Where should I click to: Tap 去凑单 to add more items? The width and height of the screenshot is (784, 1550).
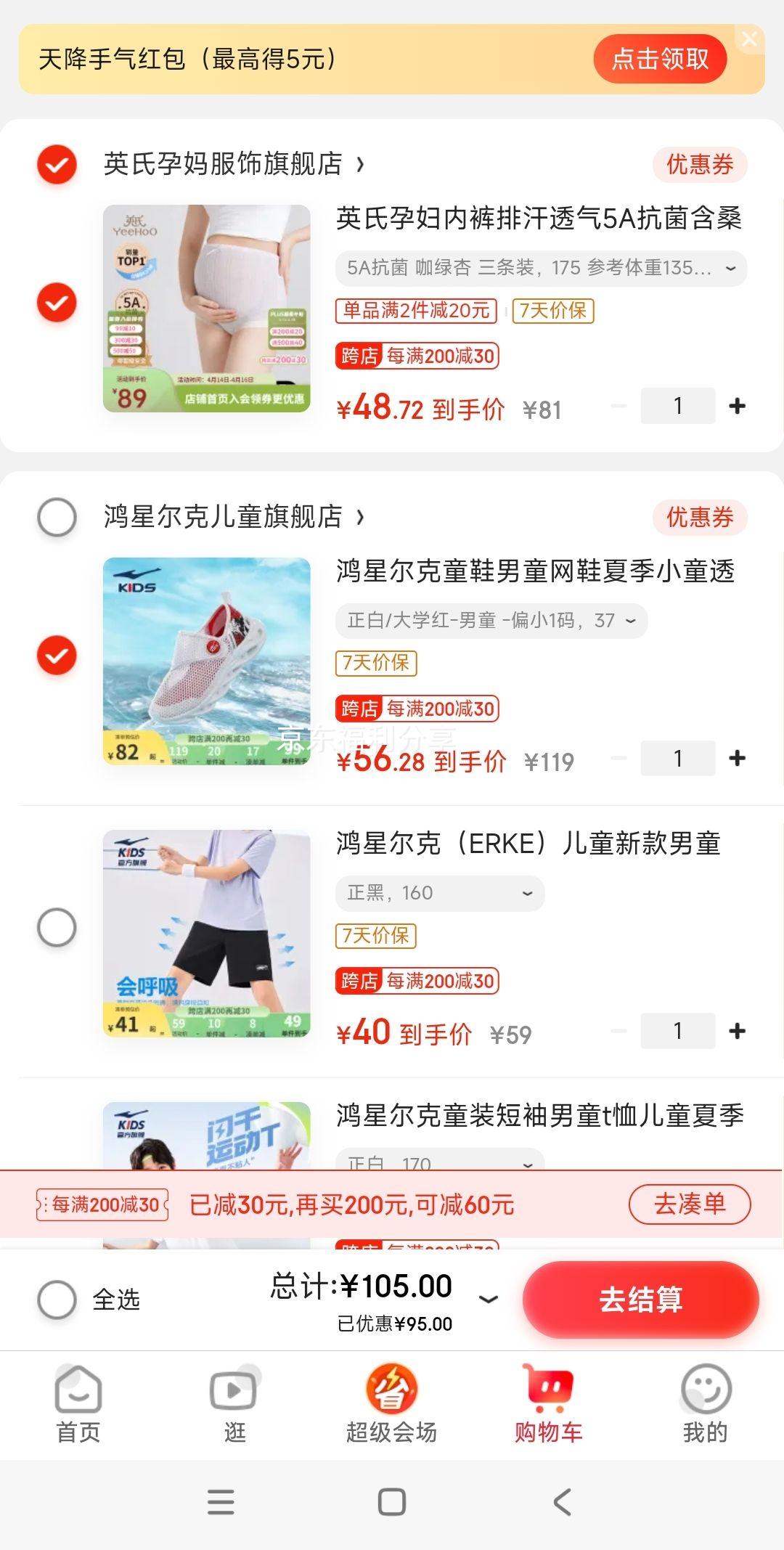point(689,1204)
